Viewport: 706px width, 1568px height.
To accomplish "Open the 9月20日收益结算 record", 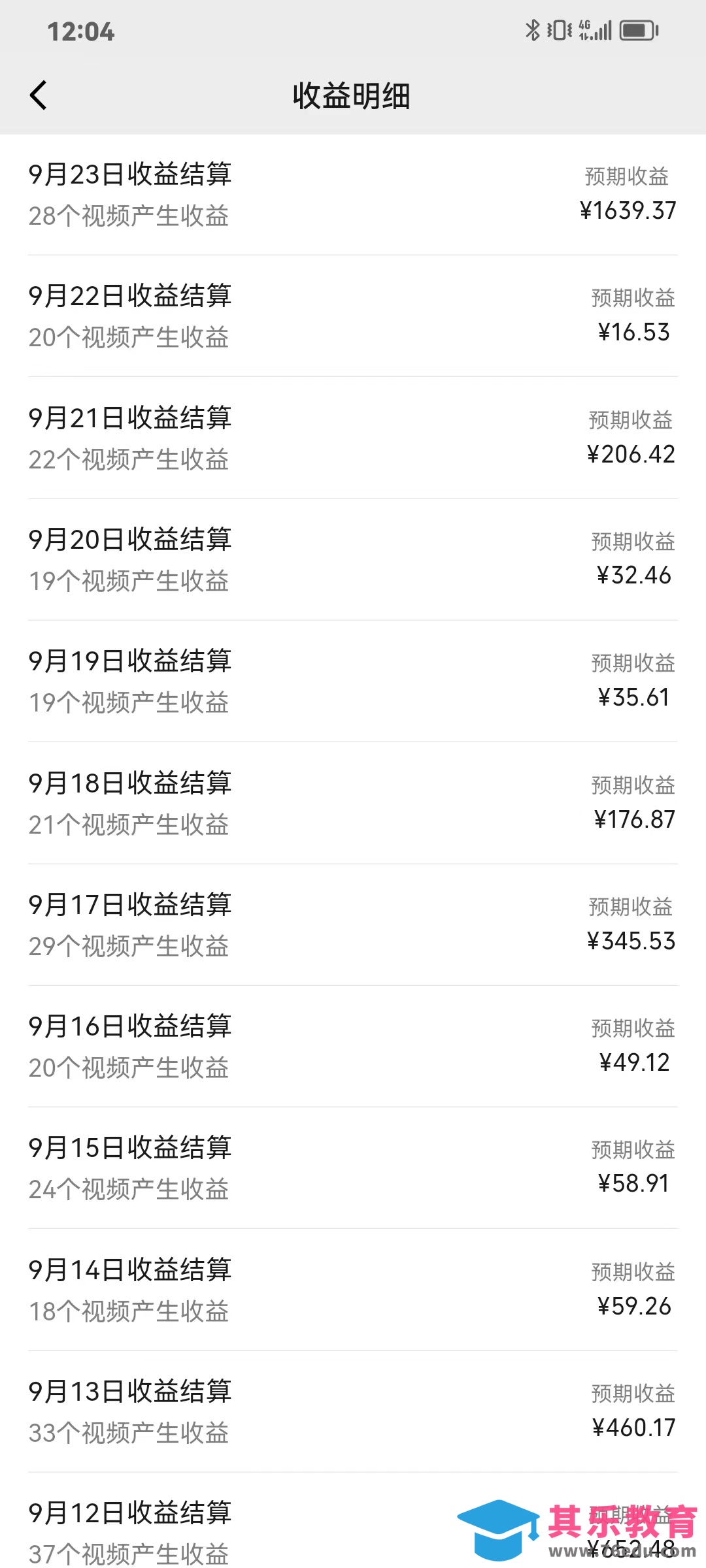I will [x=353, y=559].
